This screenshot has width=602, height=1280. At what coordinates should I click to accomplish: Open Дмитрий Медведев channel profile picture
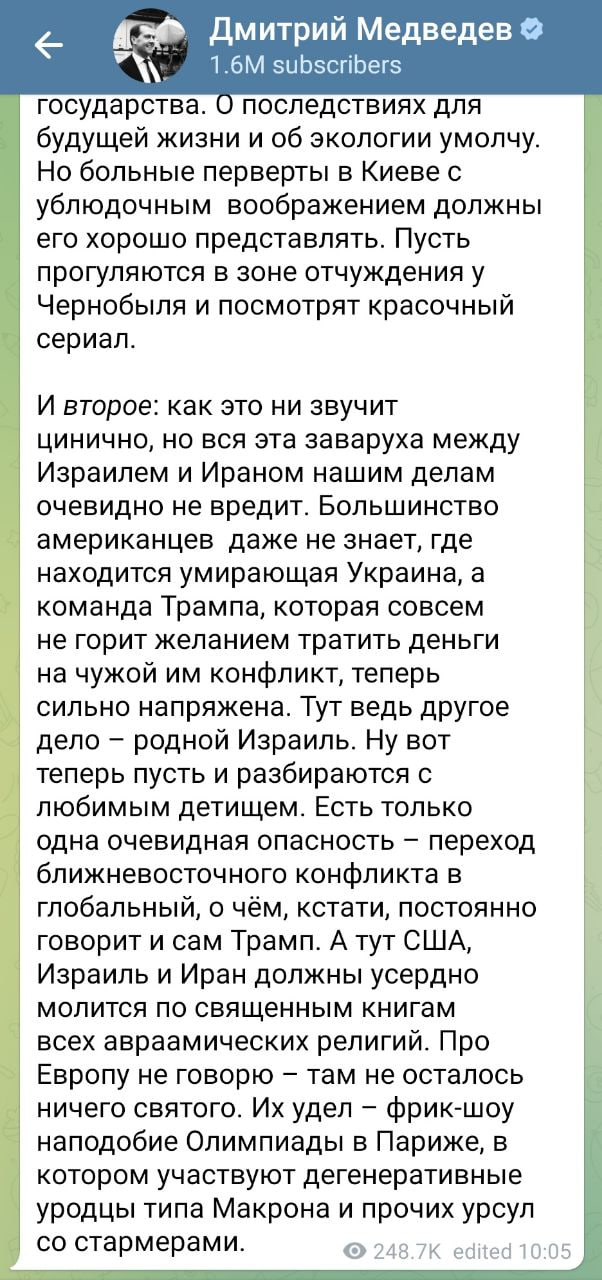(153, 46)
